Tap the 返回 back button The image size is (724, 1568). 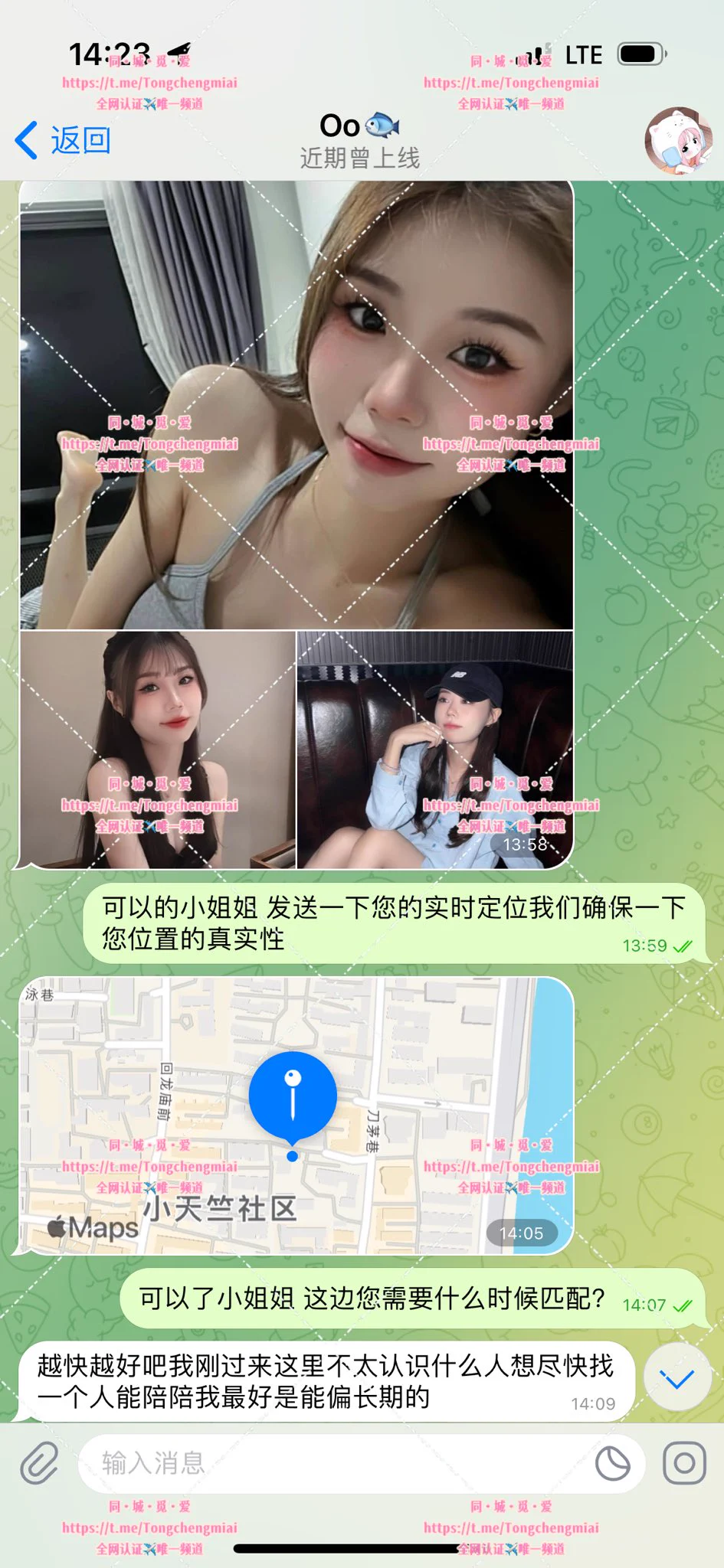(x=64, y=141)
